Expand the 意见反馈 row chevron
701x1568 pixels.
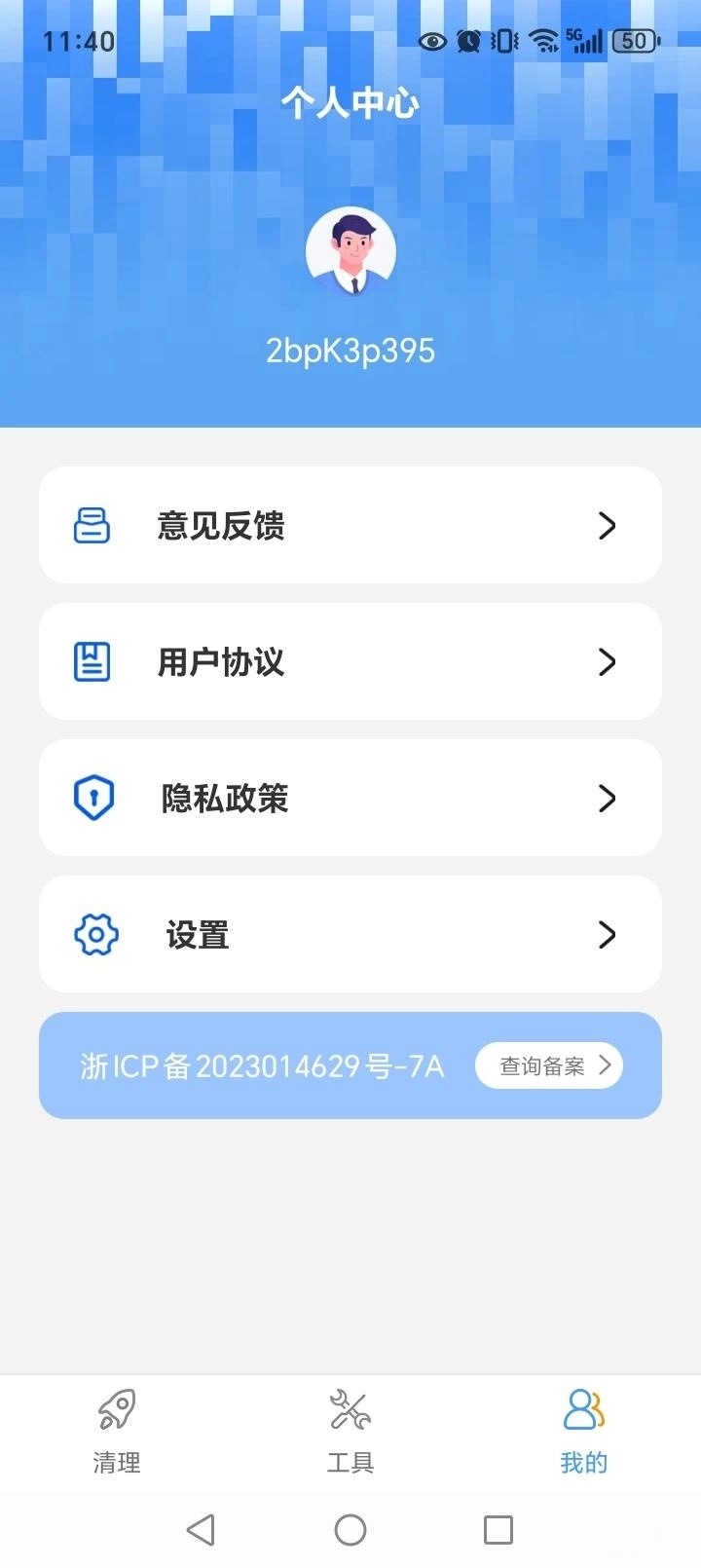[608, 525]
